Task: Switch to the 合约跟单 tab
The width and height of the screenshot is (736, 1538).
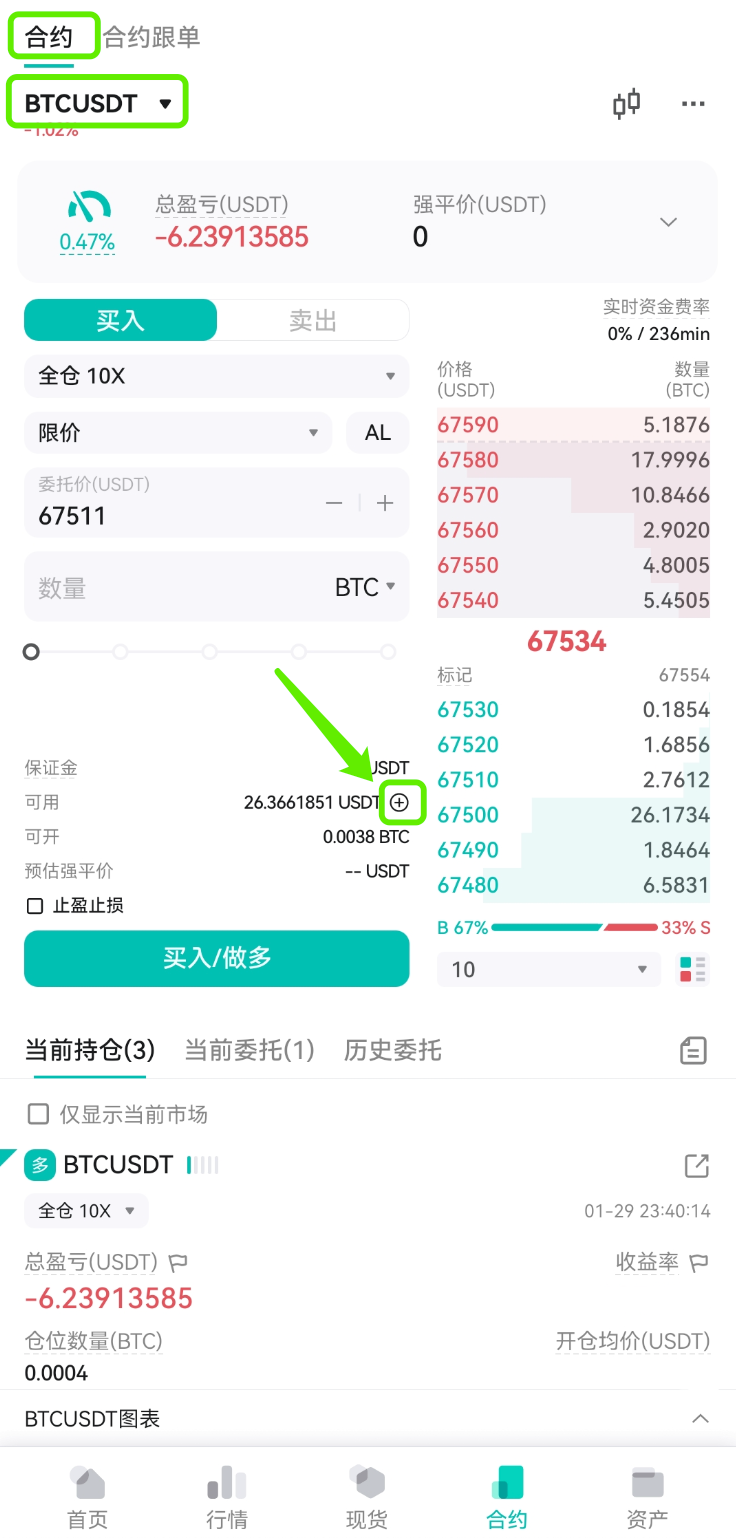Action: click(x=152, y=37)
